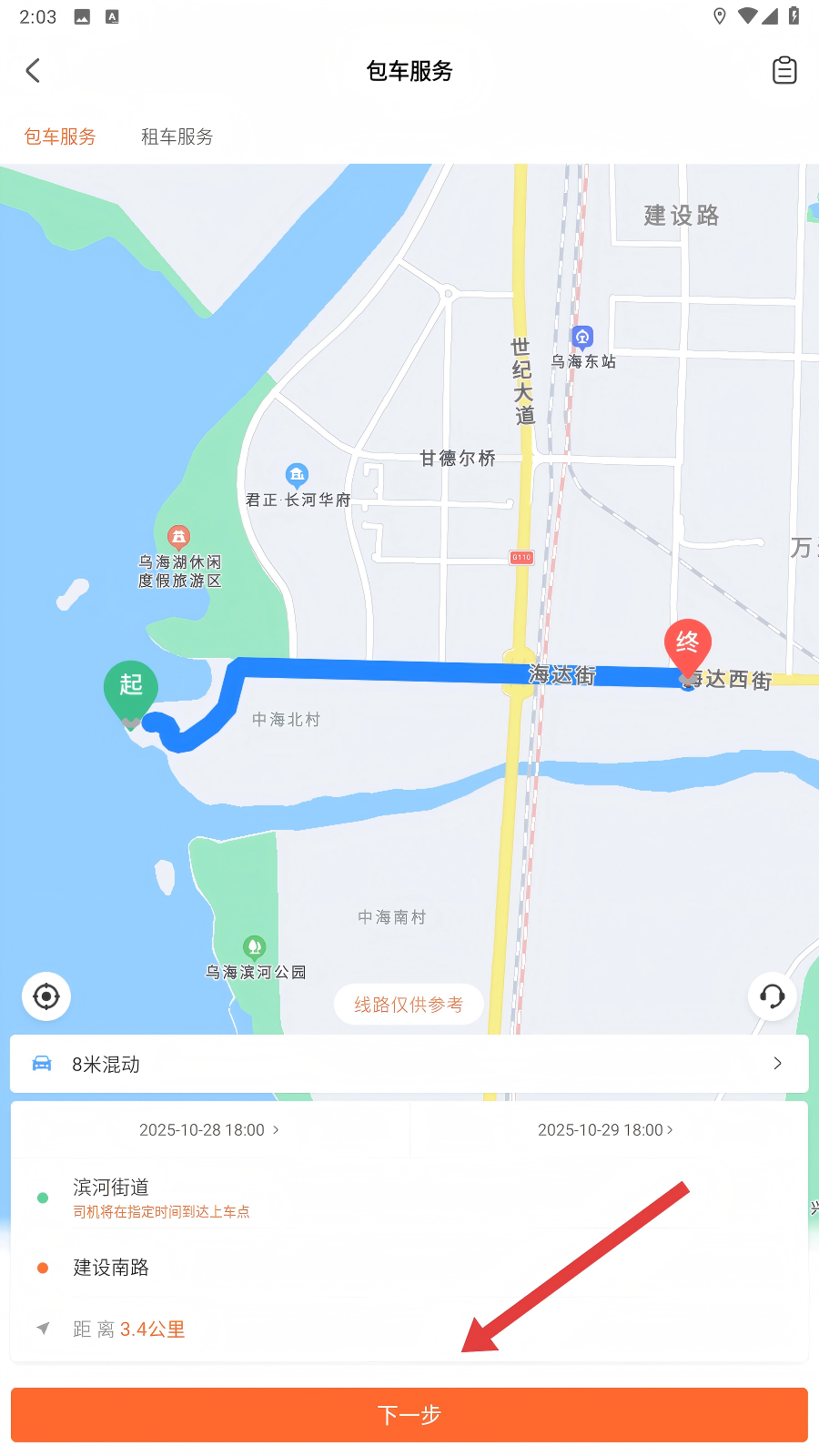The height and width of the screenshot is (1456, 819).
Task: Switch to the 租车服务 tab
Action: (x=177, y=136)
